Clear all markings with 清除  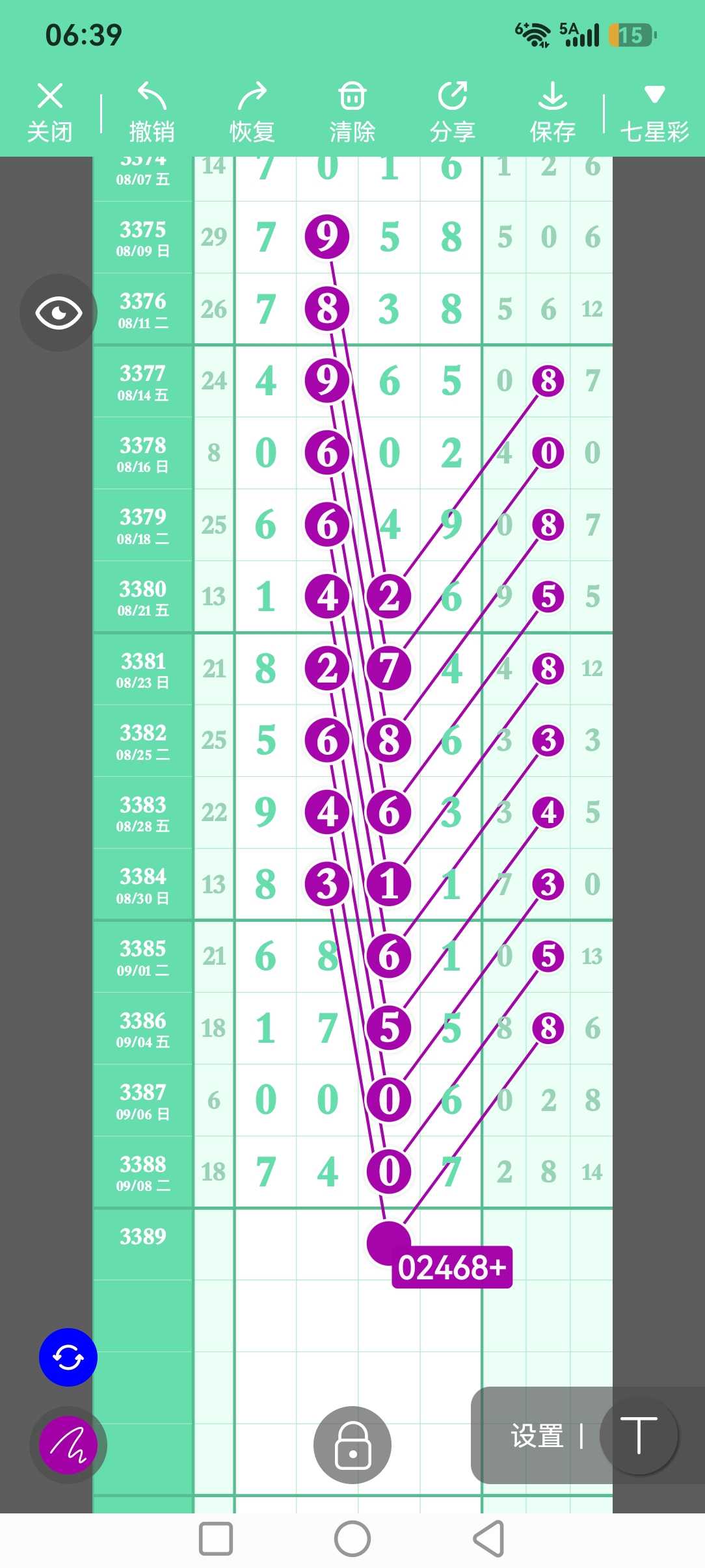[x=352, y=112]
